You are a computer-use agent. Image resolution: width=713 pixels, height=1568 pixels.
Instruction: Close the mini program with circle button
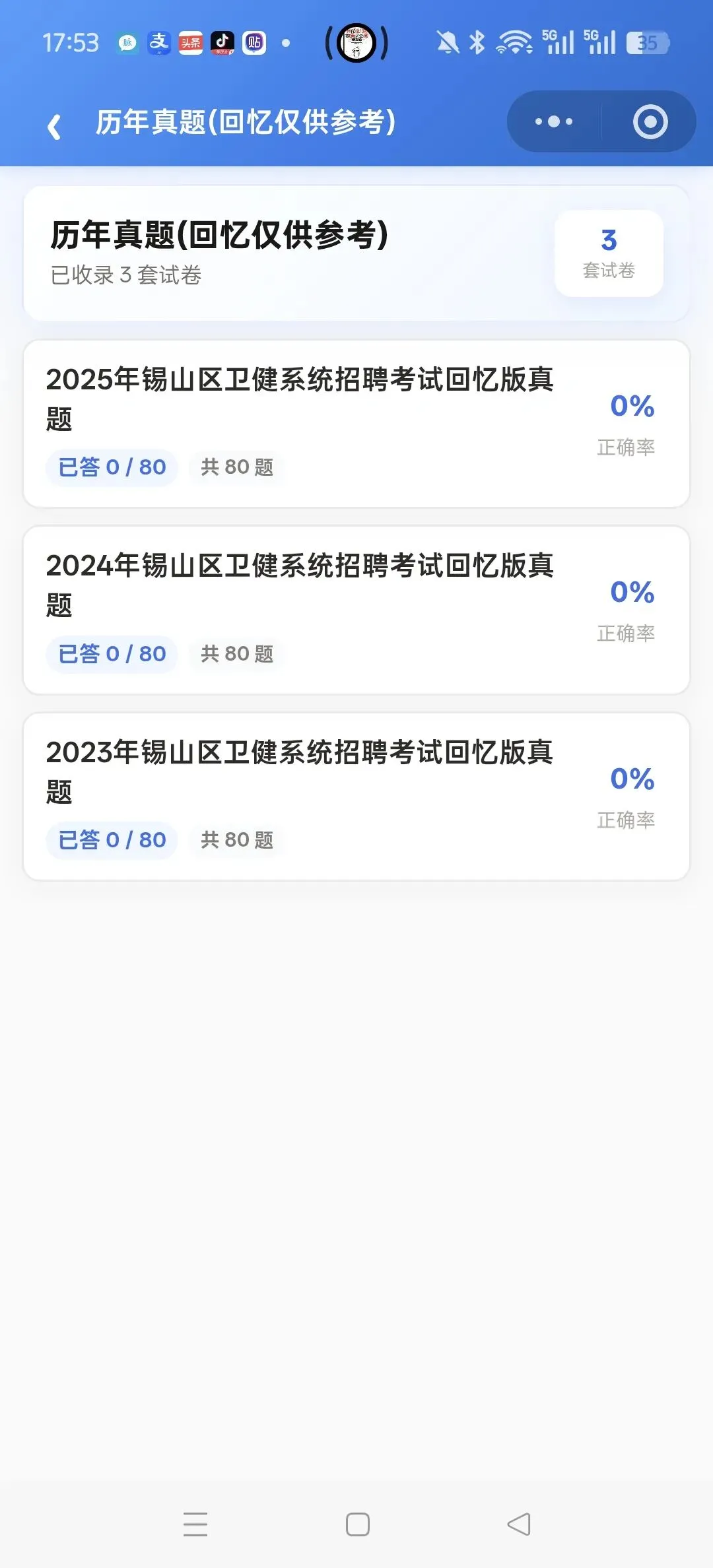650,122
